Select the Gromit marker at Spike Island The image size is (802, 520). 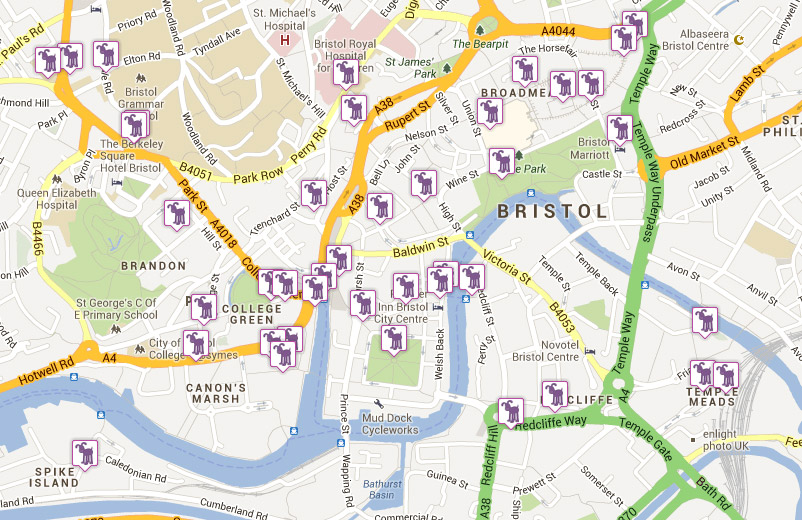point(84,454)
